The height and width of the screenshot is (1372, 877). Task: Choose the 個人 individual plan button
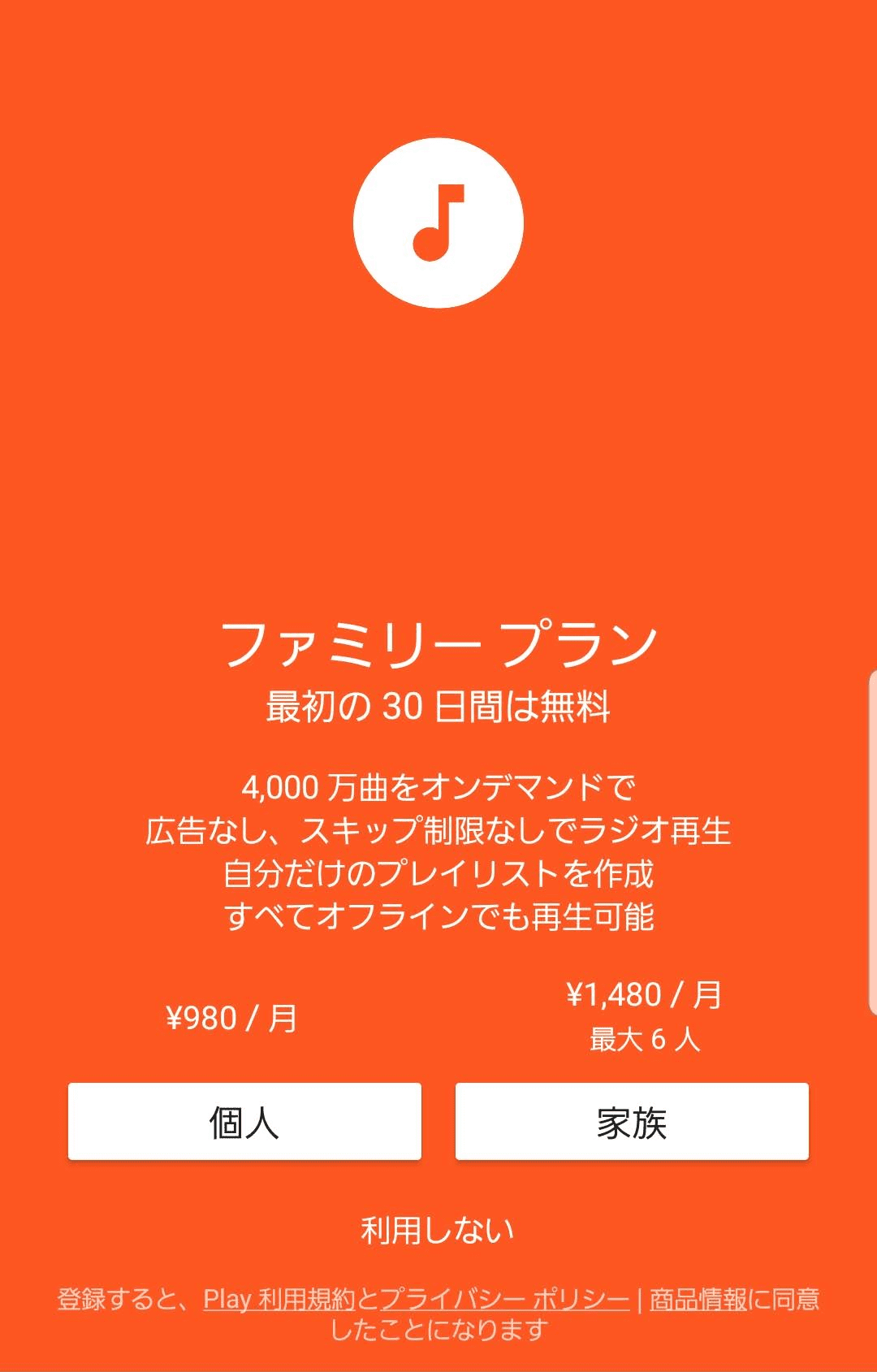(244, 1121)
